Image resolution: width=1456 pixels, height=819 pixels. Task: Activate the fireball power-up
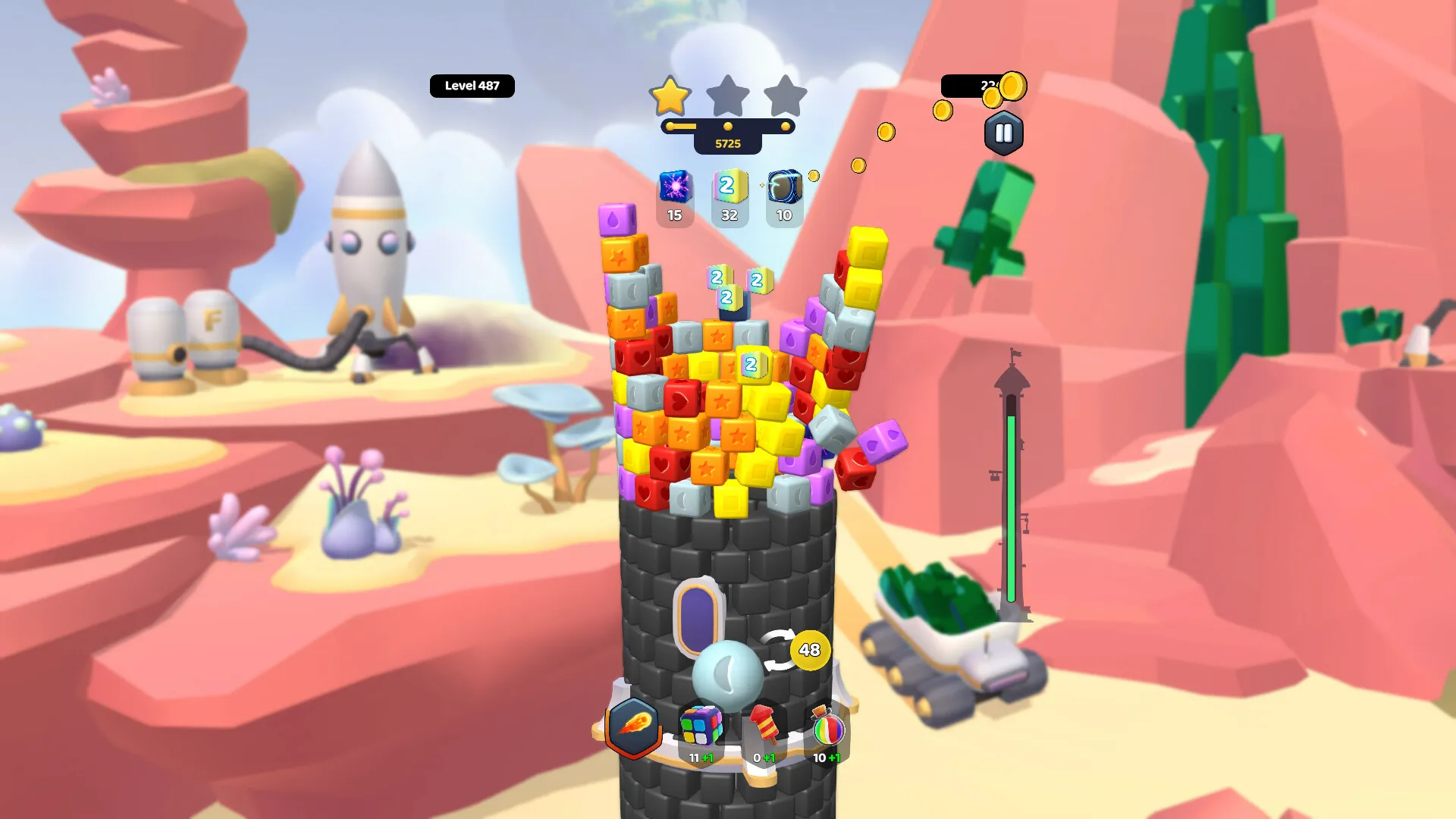[634, 726]
